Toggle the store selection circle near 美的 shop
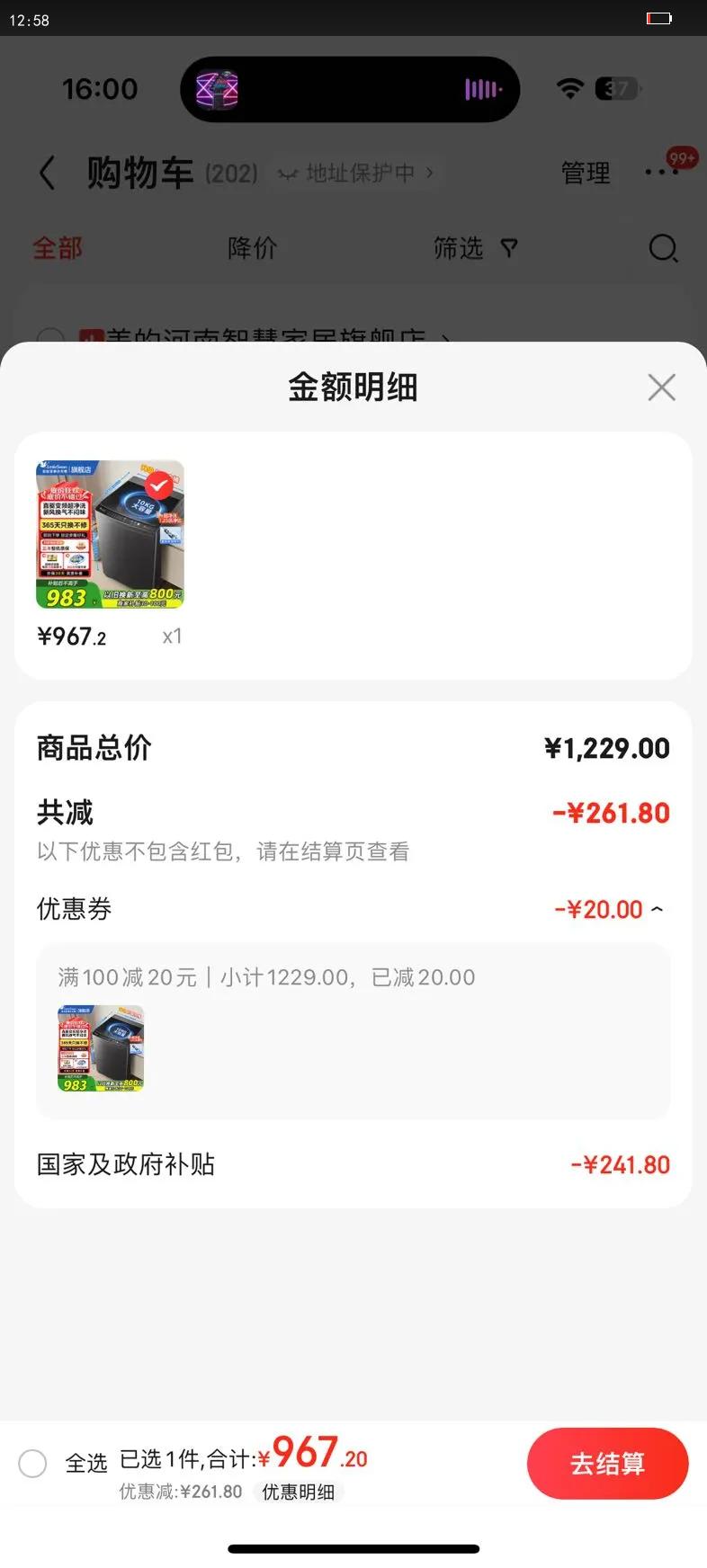The height and width of the screenshot is (1568, 707). (x=49, y=337)
